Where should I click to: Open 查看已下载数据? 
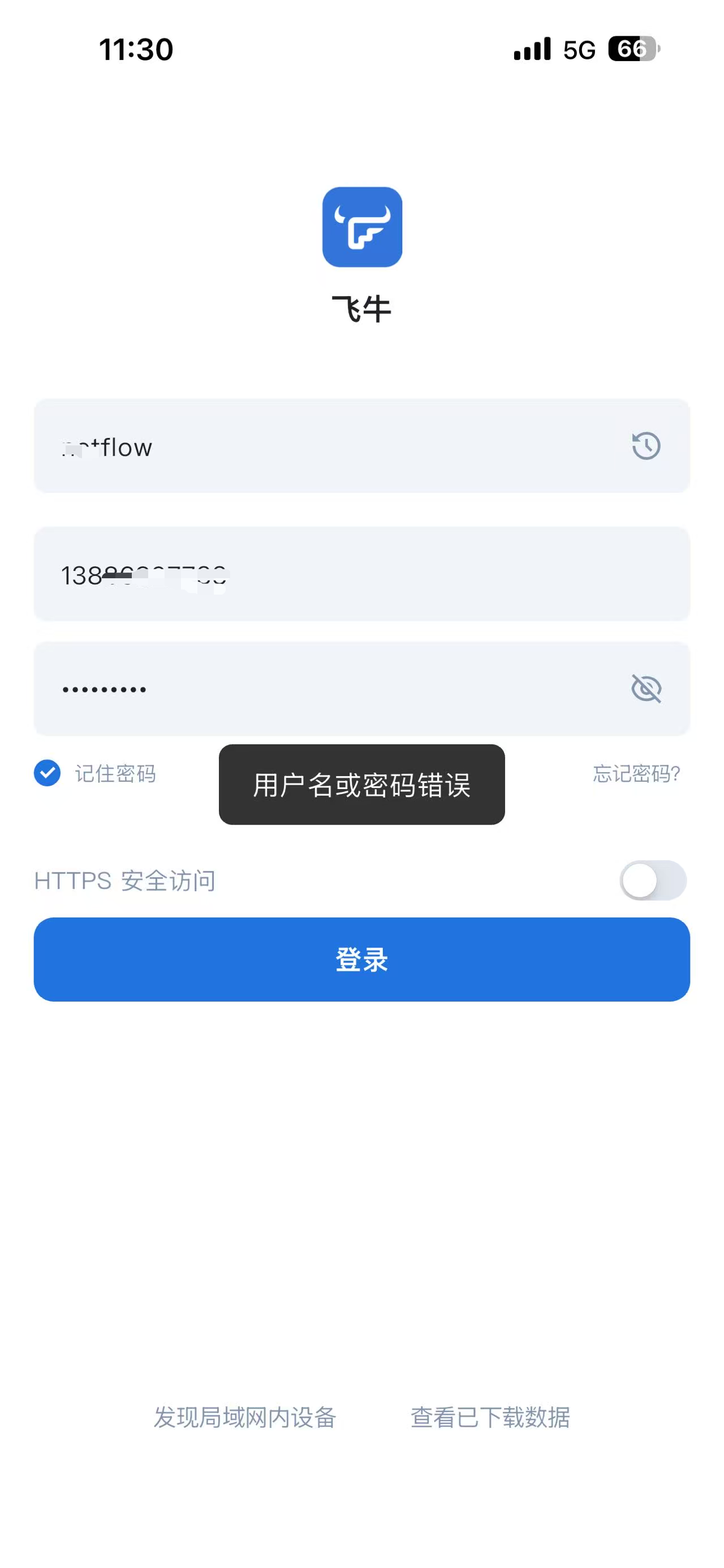(x=490, y=1418)
